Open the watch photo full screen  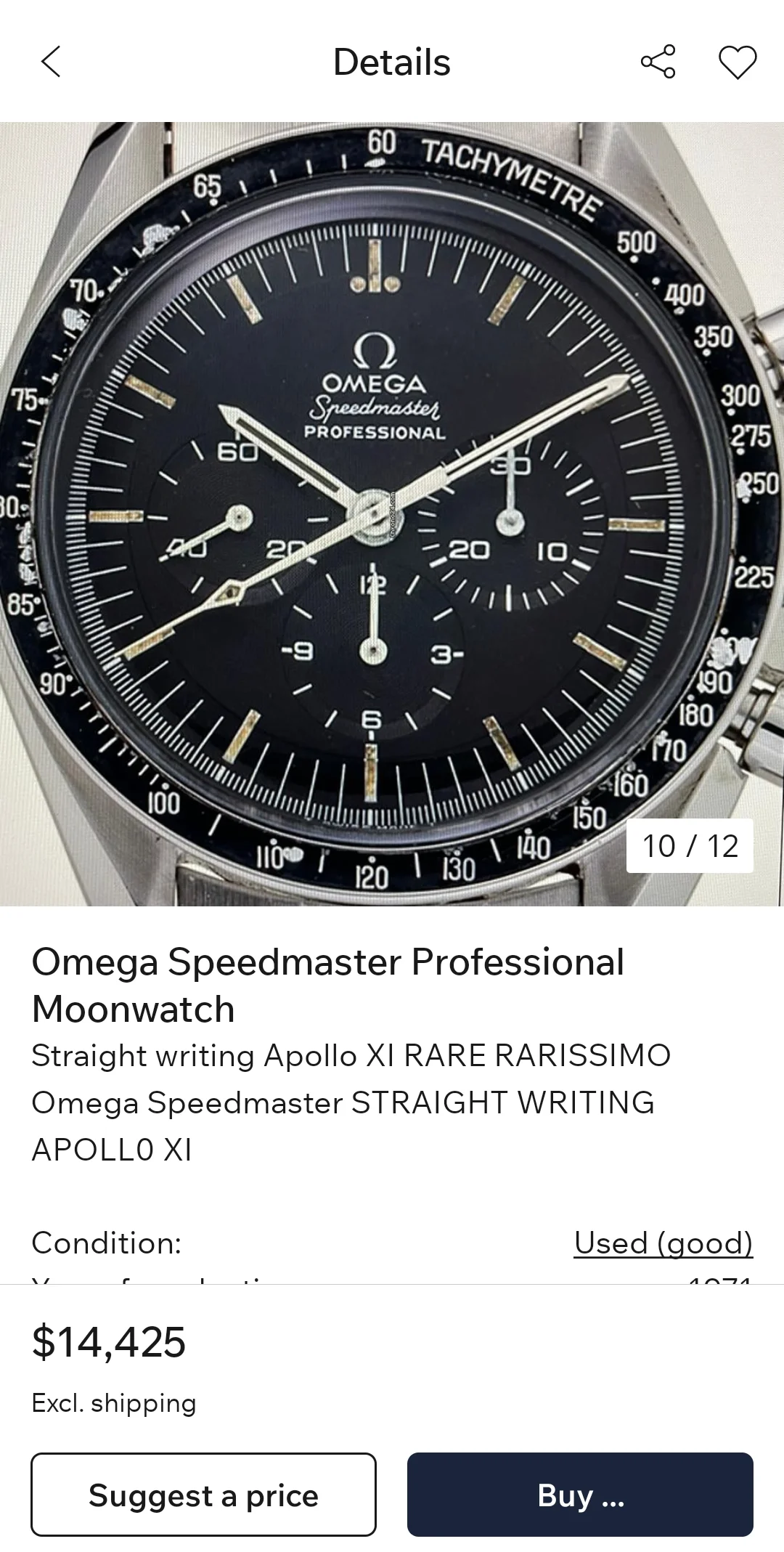tap(392, 513)
